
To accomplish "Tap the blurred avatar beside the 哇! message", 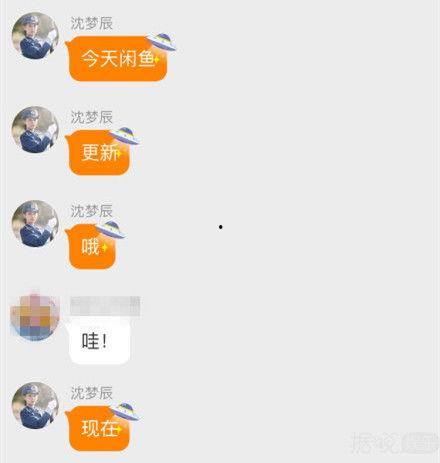I will pos(35,318).
